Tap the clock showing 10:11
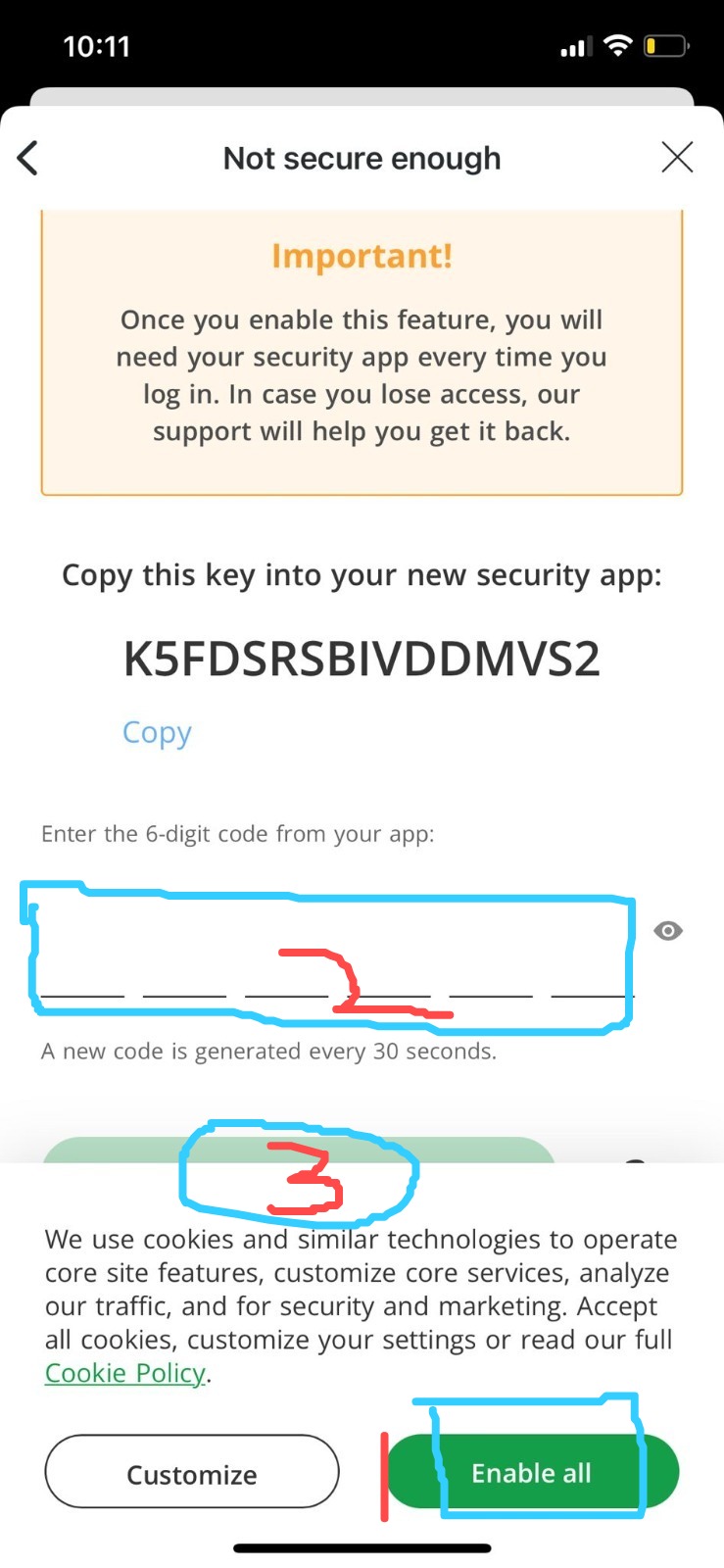Image resolution: width=724 pixels, height=1568 pixels. click(x=97, y=45)
